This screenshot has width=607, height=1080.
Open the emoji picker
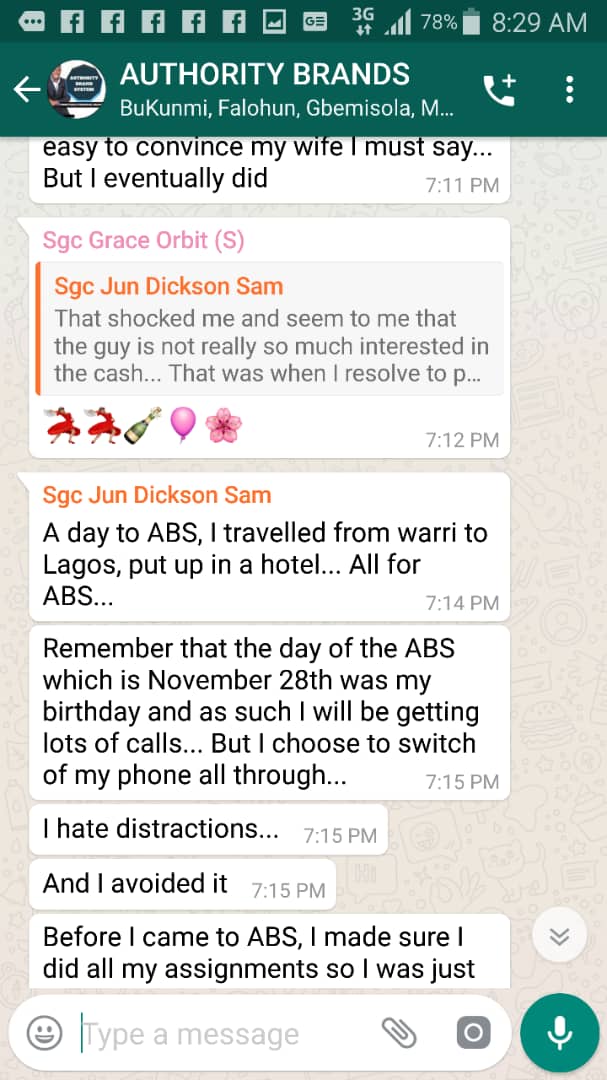click(x=45, y=1033)
